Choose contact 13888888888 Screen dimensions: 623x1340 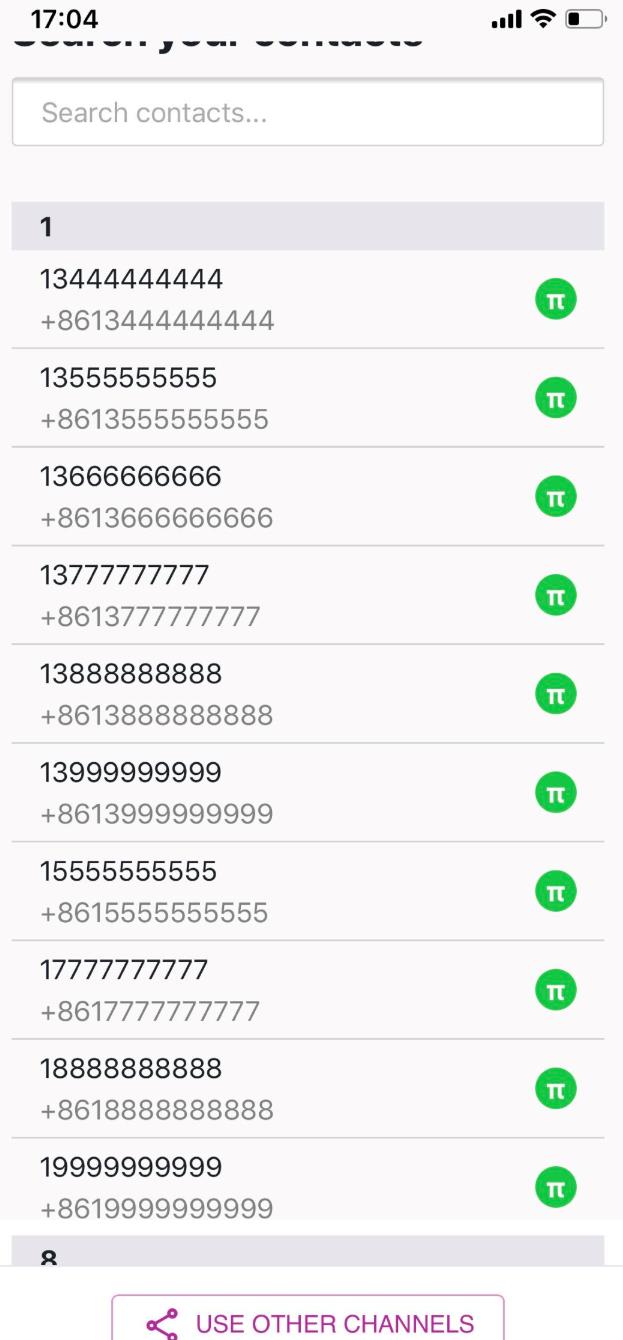click(x=307, y=693)
